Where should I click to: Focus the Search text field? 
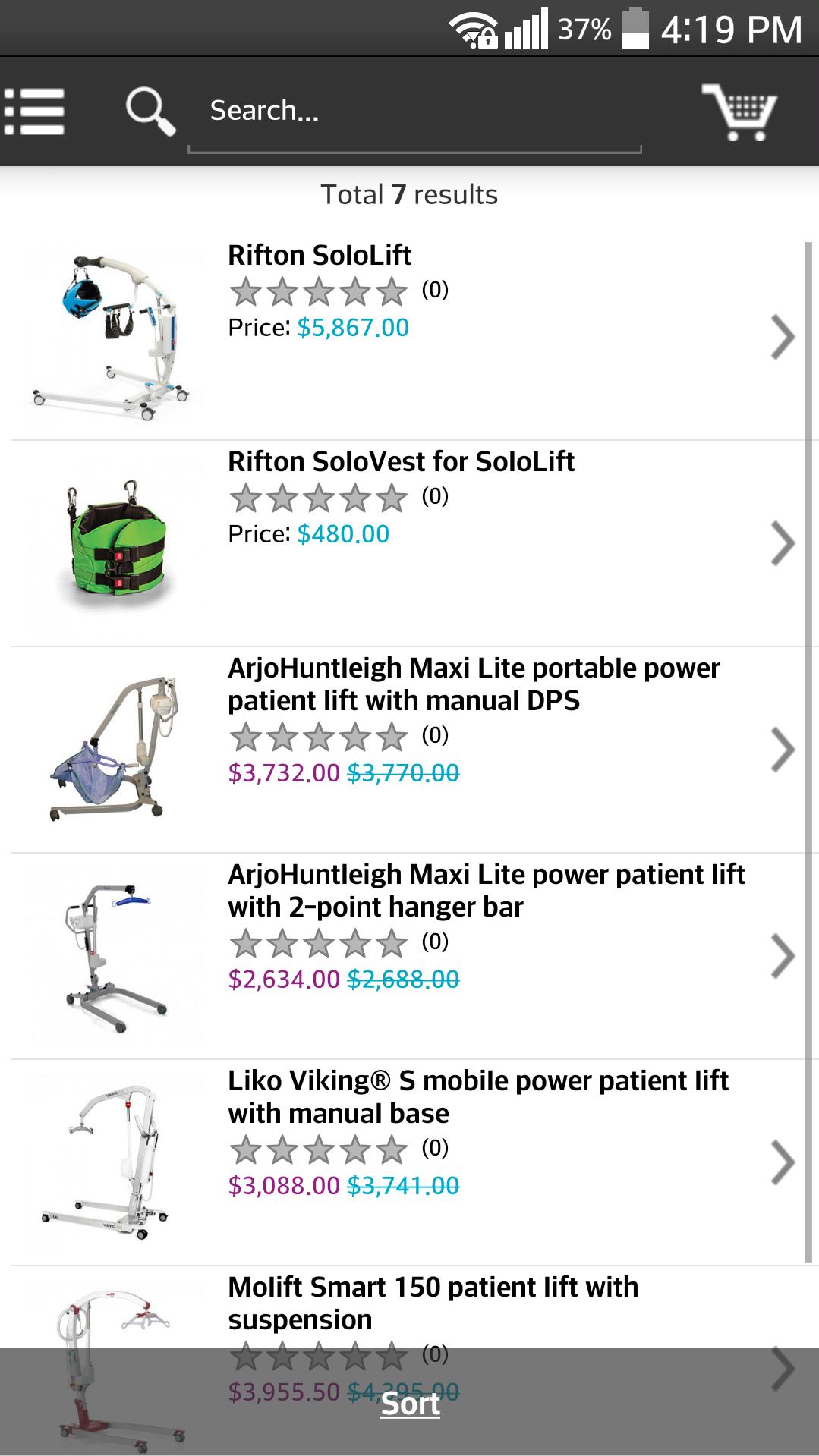(x=414, y=112)
